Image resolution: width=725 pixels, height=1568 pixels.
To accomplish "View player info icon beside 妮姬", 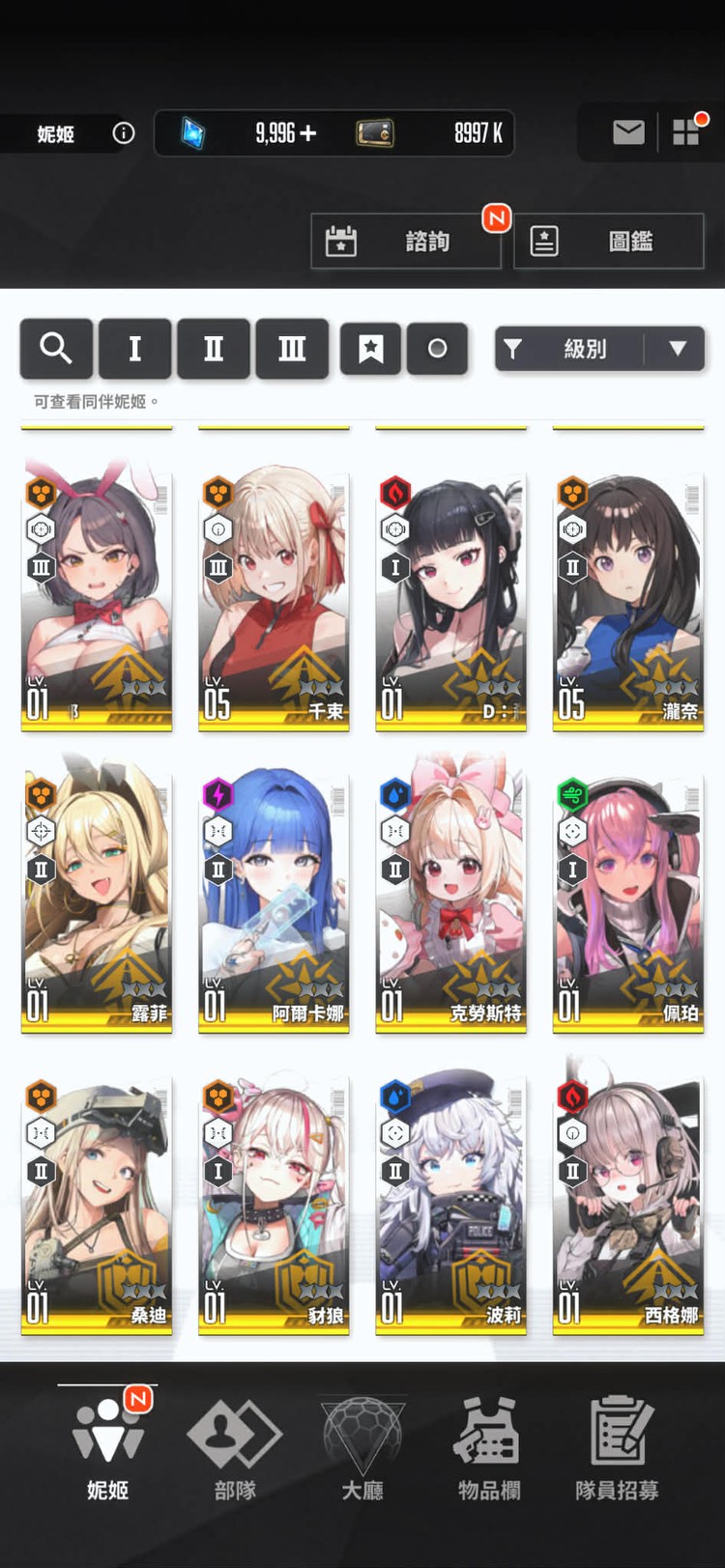I will point(124,133).
